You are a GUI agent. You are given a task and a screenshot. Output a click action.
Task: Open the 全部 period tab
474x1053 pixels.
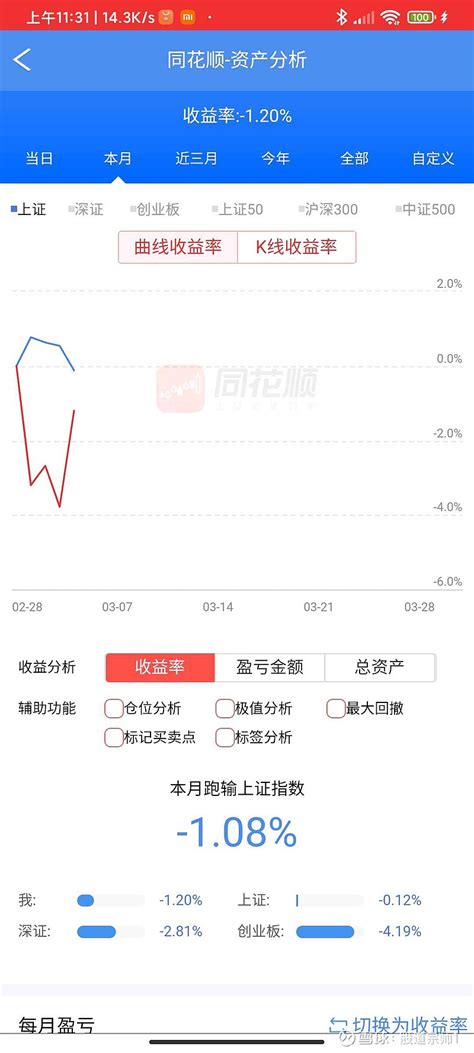point(354,158)
